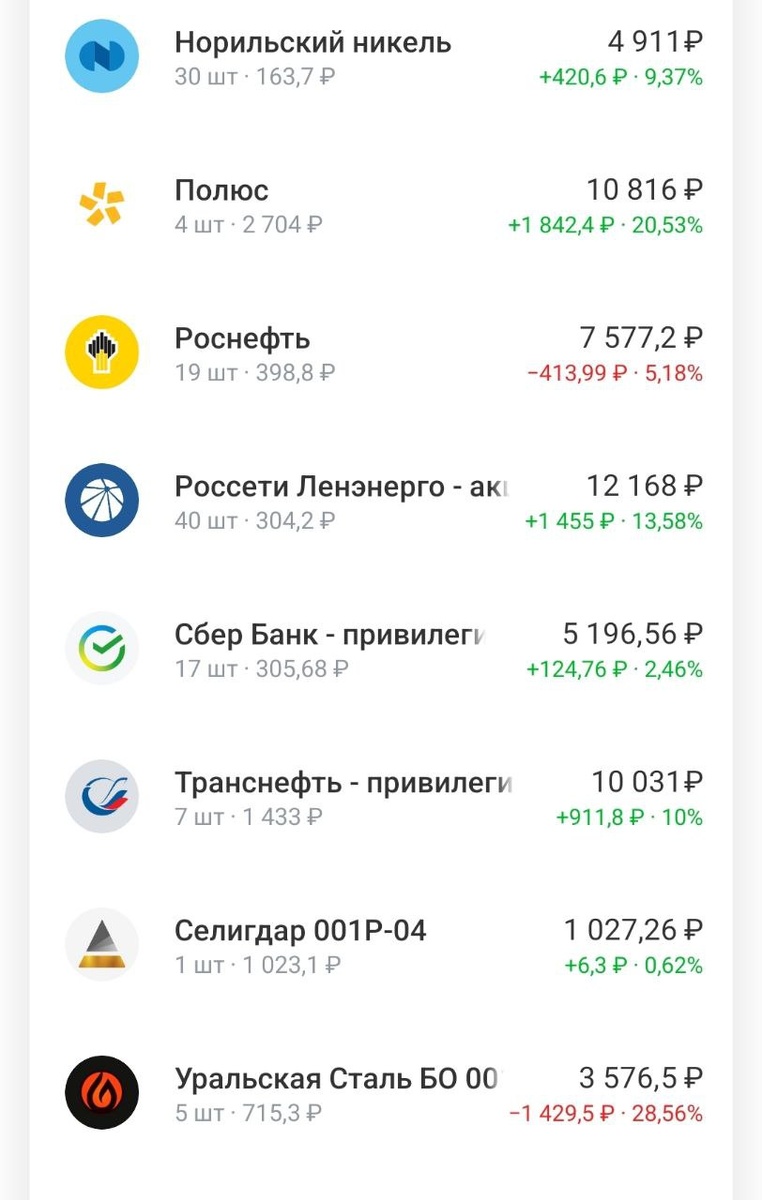This screenshot has width=762, height=1200.
Task: Select the Роснефть holdings row
Action: pyautogui.click(x=242, y=338)
